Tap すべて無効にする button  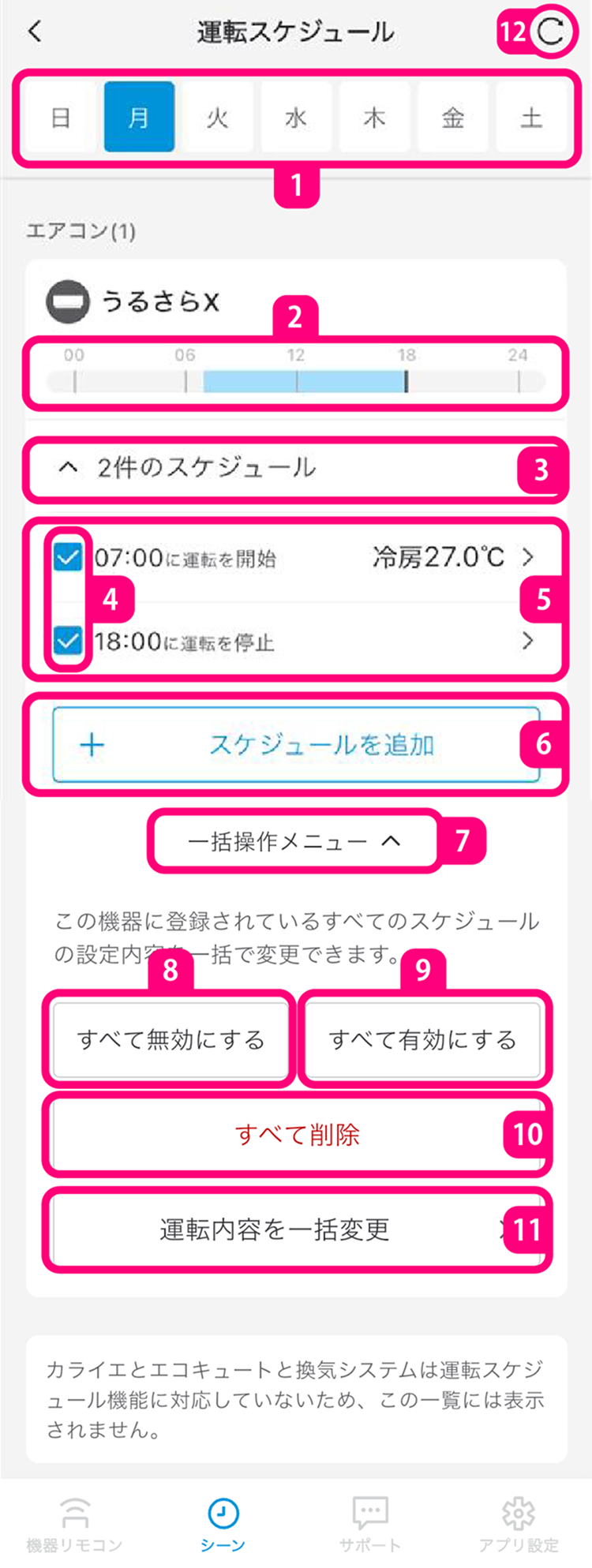(170, 1039)
